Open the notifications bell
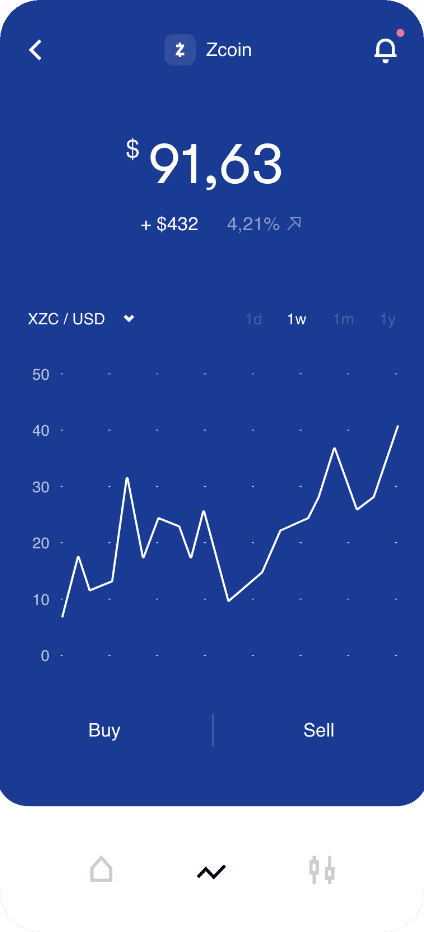 [x=386, y=50]
